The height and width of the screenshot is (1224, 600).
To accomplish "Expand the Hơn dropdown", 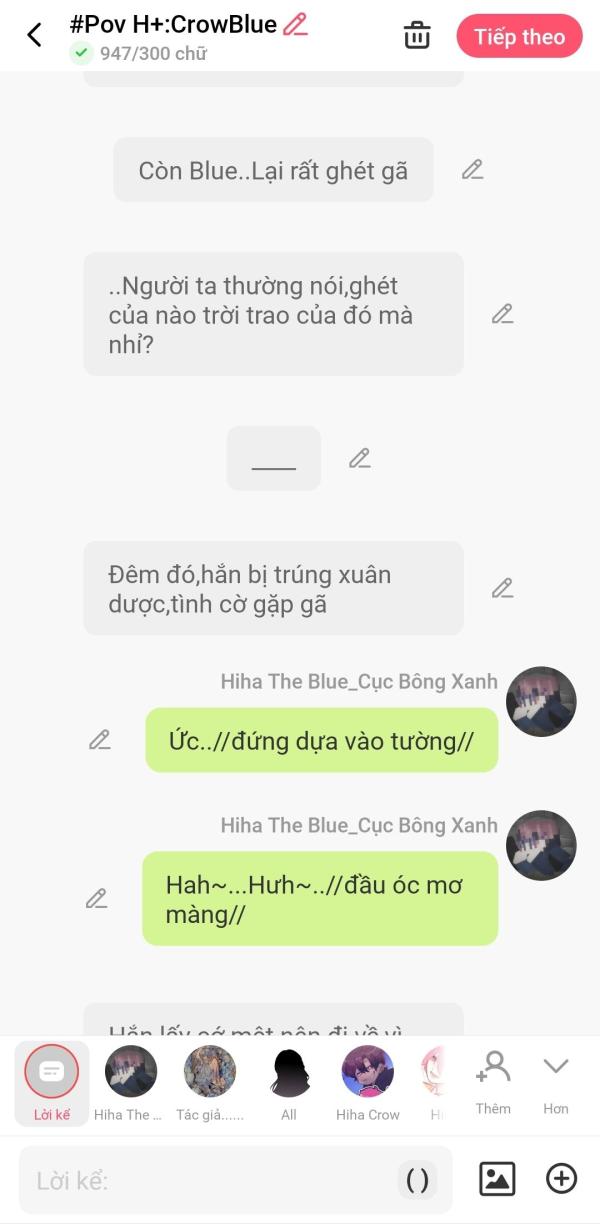I will [556, 1080].
